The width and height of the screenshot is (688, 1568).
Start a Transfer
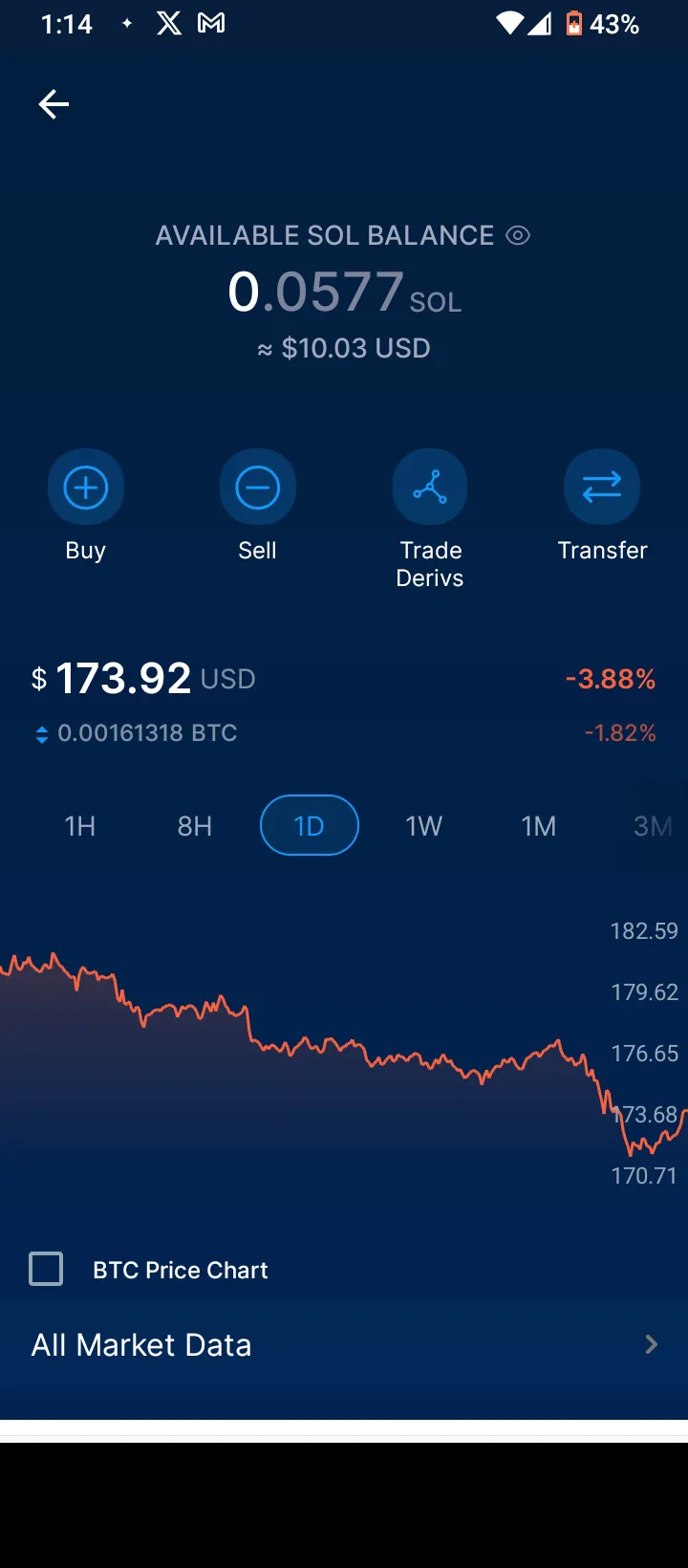[x=602, y=489]
